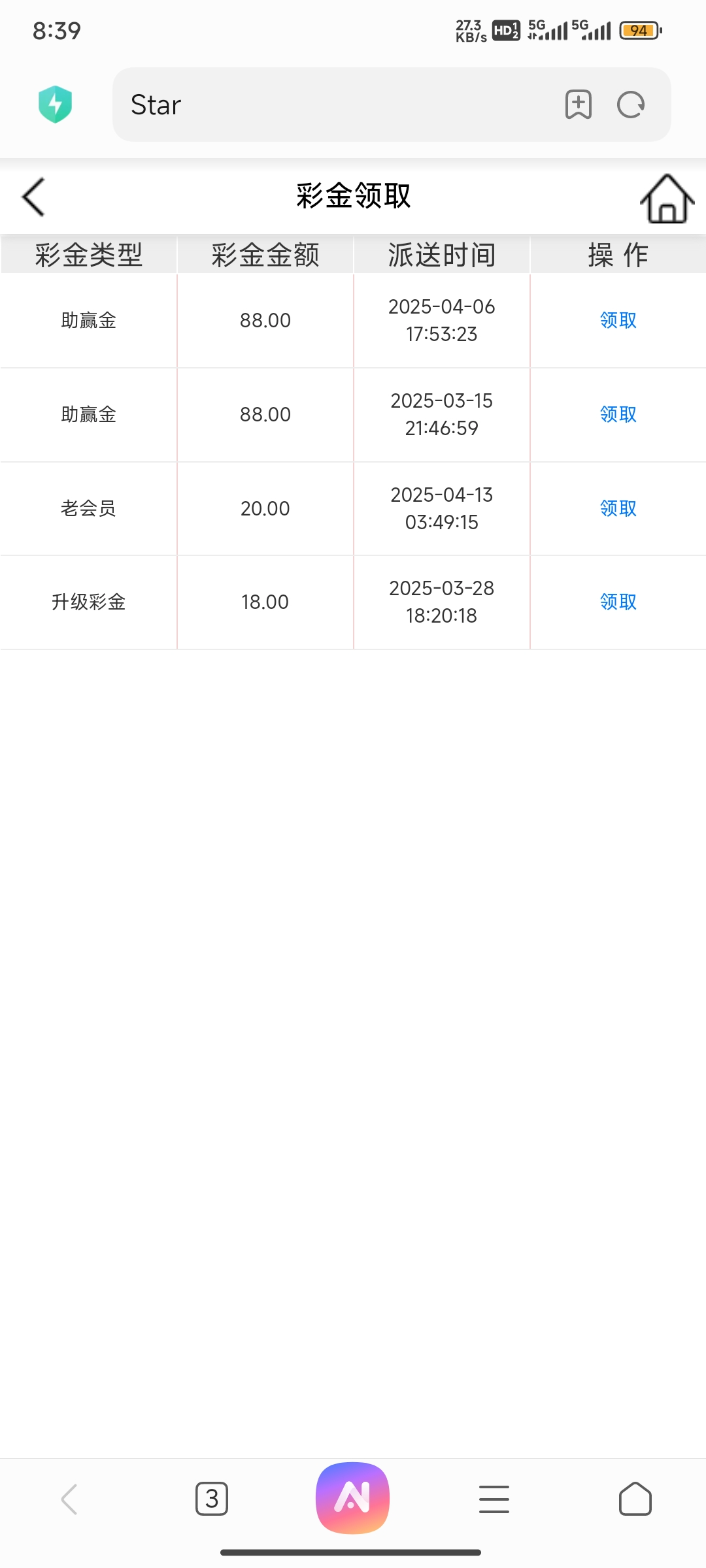The image size is (706, 1568).
Task: Claim the 助赢金 sent on 2025-04-06
Action: [x=618, y=320]
